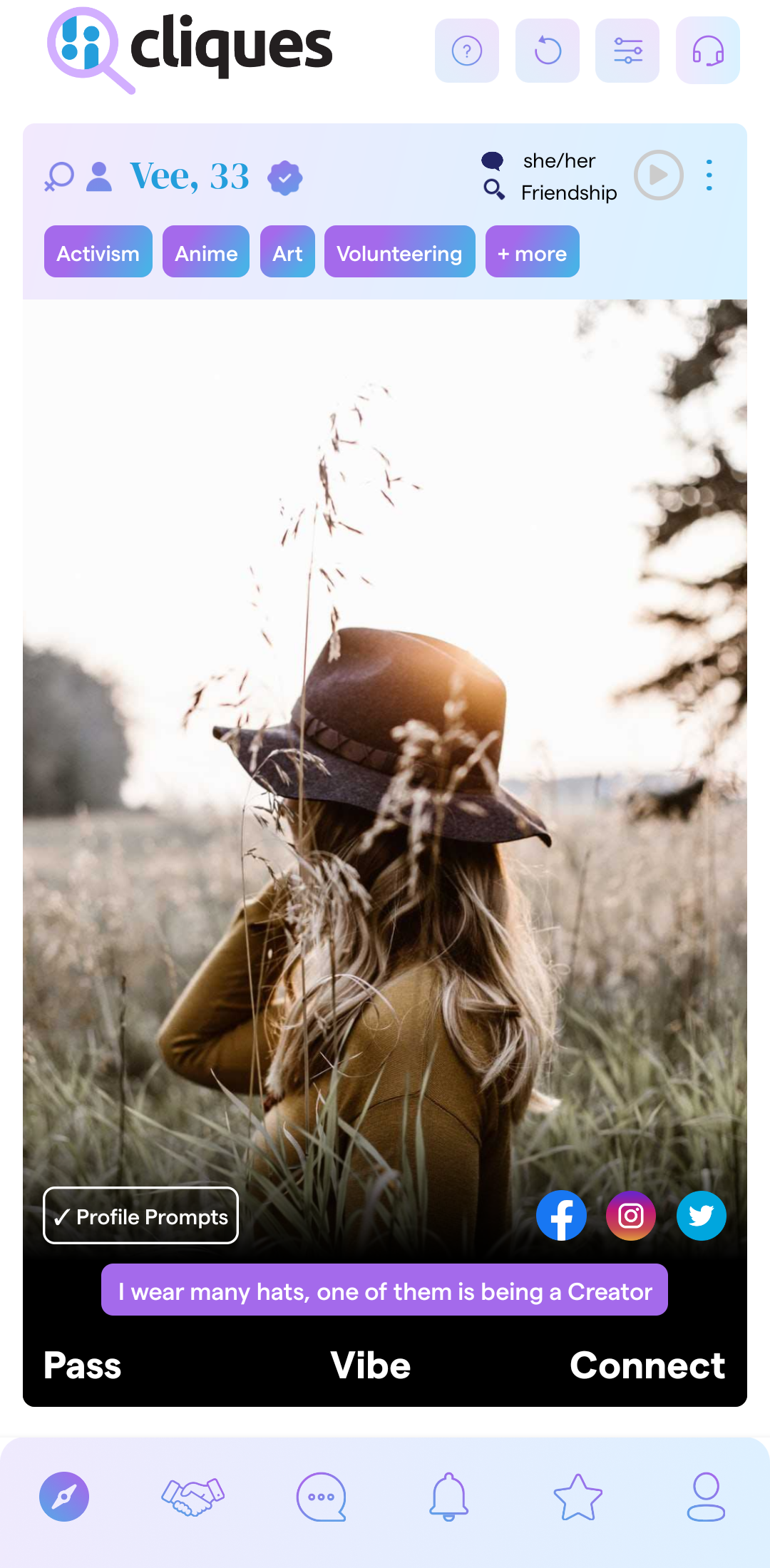
Task: Open Vee's Twitter profile
Action: tap(701, 1216)
